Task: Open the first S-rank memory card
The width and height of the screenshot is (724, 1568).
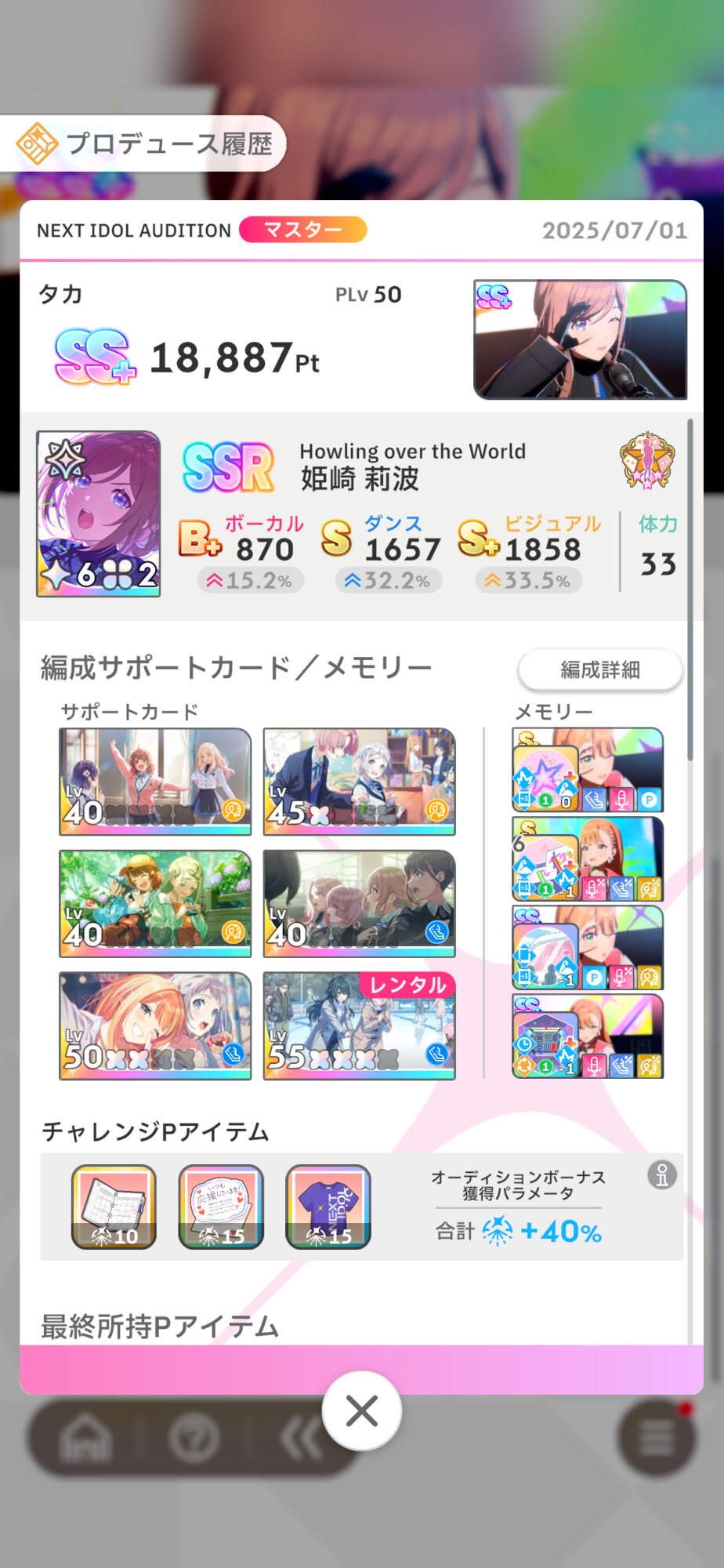Action: [x=588, y=770]
